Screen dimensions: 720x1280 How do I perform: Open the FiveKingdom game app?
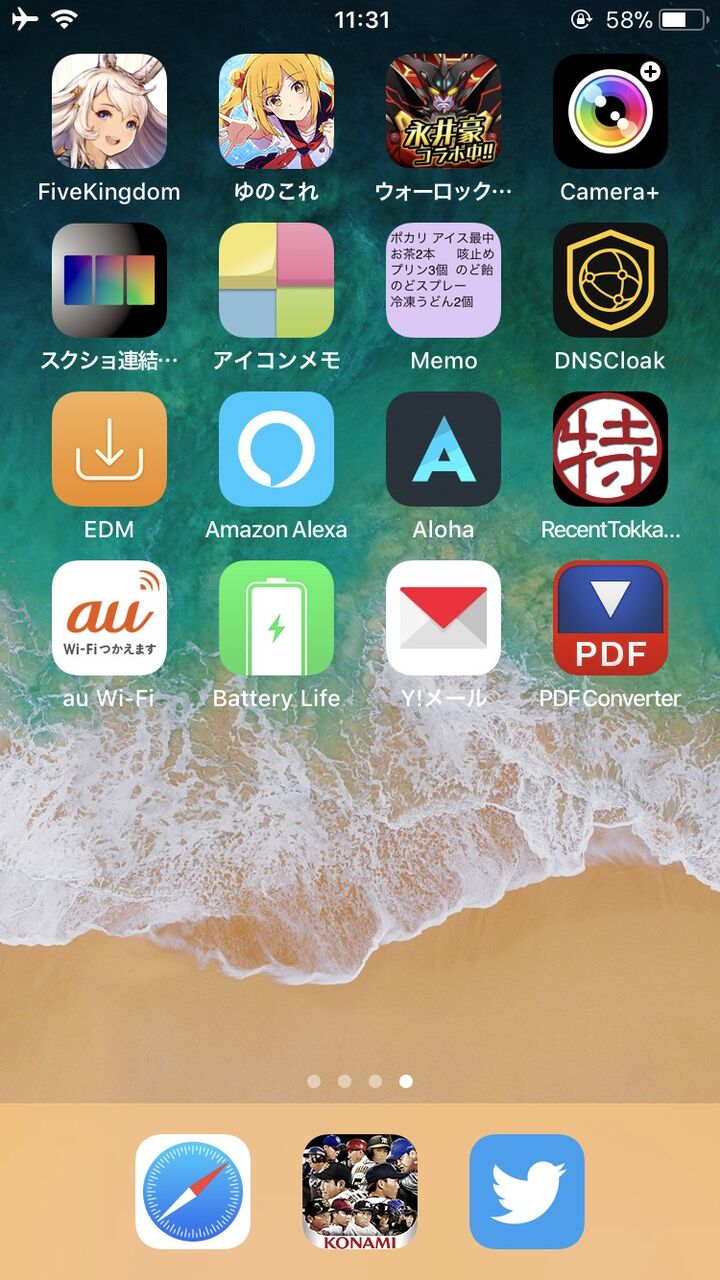pyautogui.click(x=110, y=110)
